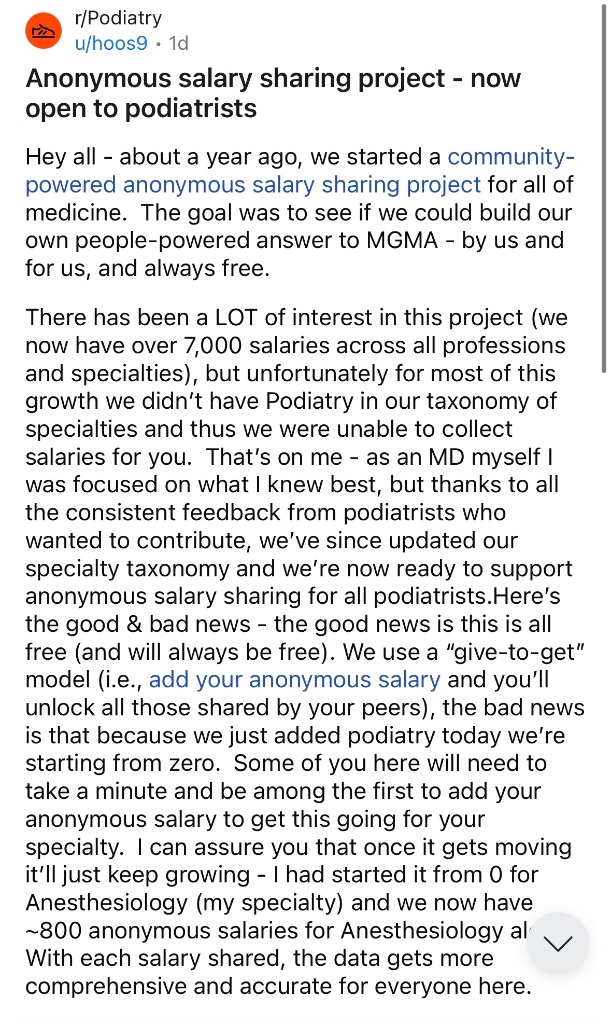This screenshot has height=1024, width=611.
Task: Visit the r/Podiatry subreddit page
Action: [118, 19]
